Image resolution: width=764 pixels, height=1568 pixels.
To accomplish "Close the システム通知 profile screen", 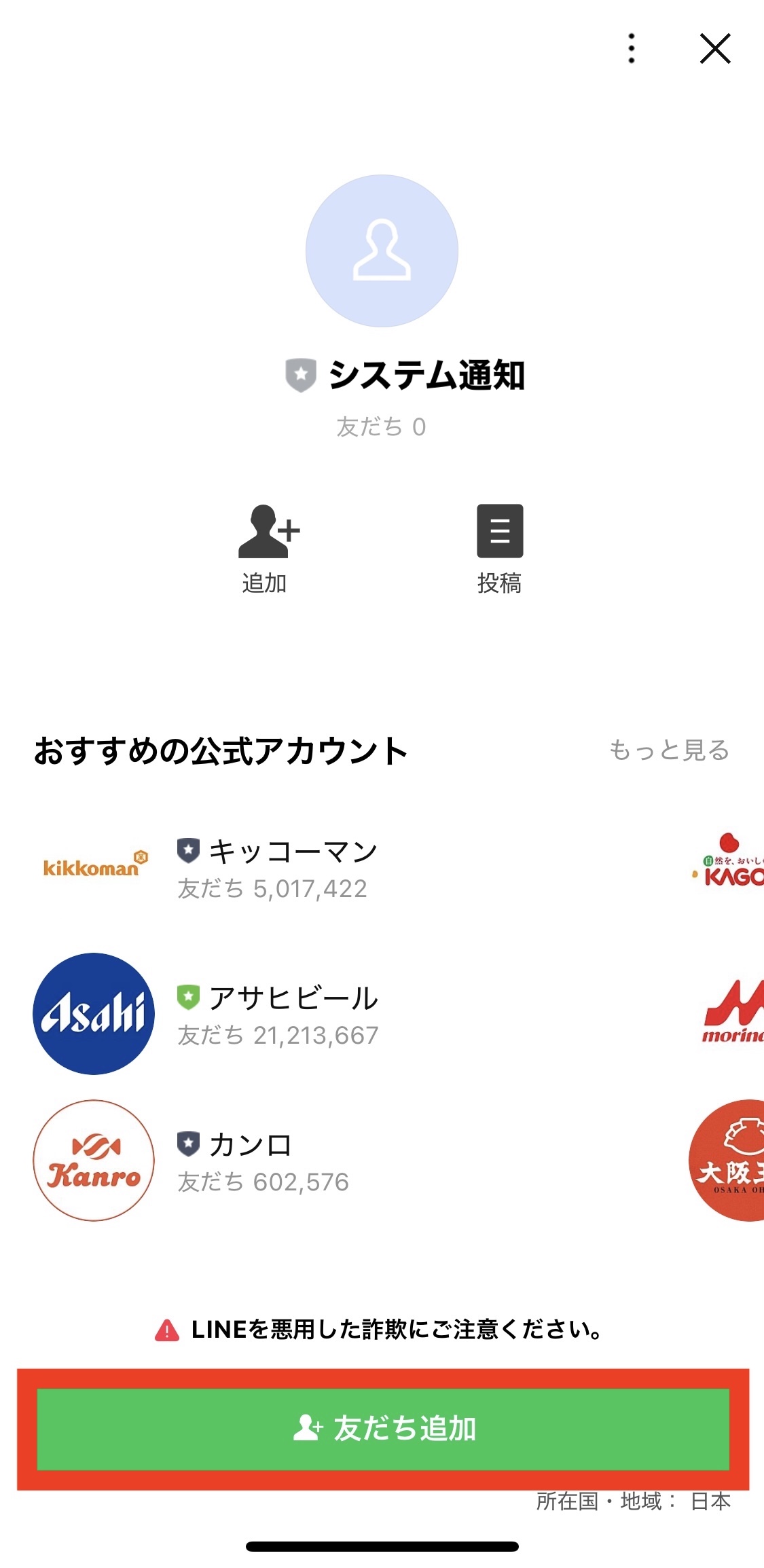I will point(715,49).
